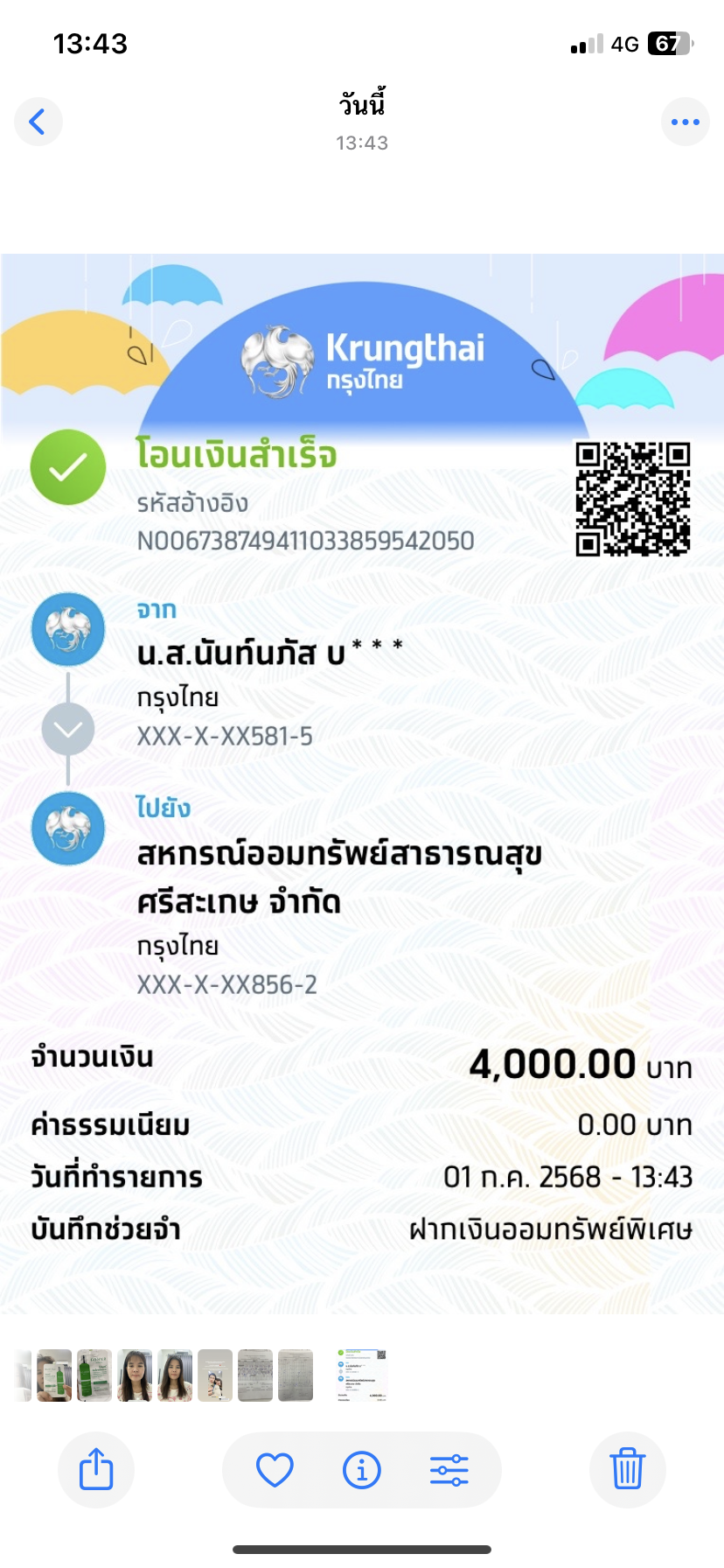Open the edit adjustments sliders
The image size is (724, 1568).
coord(449,1470)
